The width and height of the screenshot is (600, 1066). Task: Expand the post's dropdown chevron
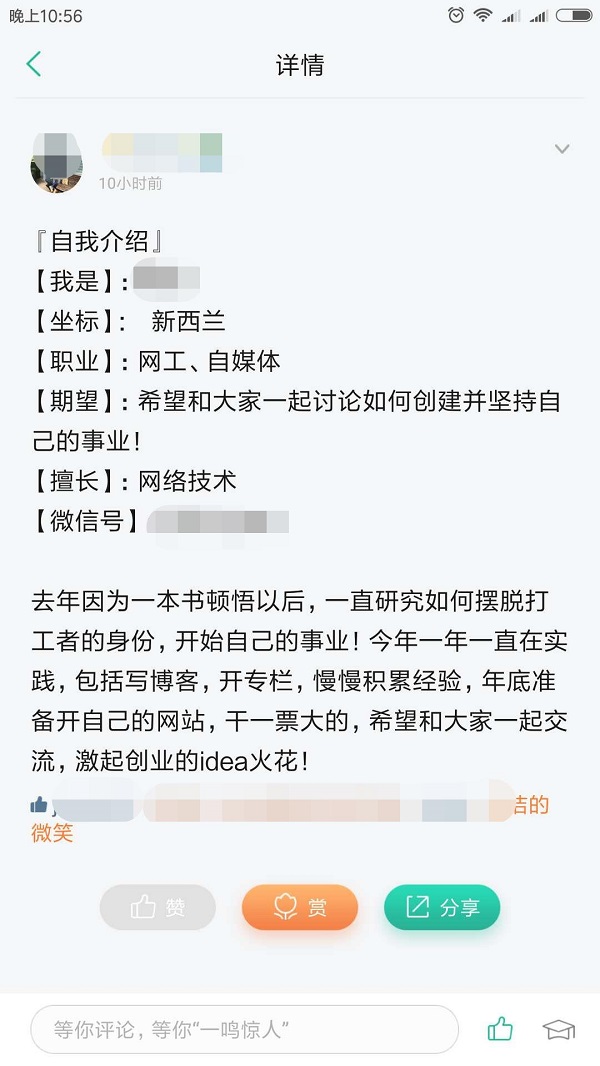(x=561, y=149)
